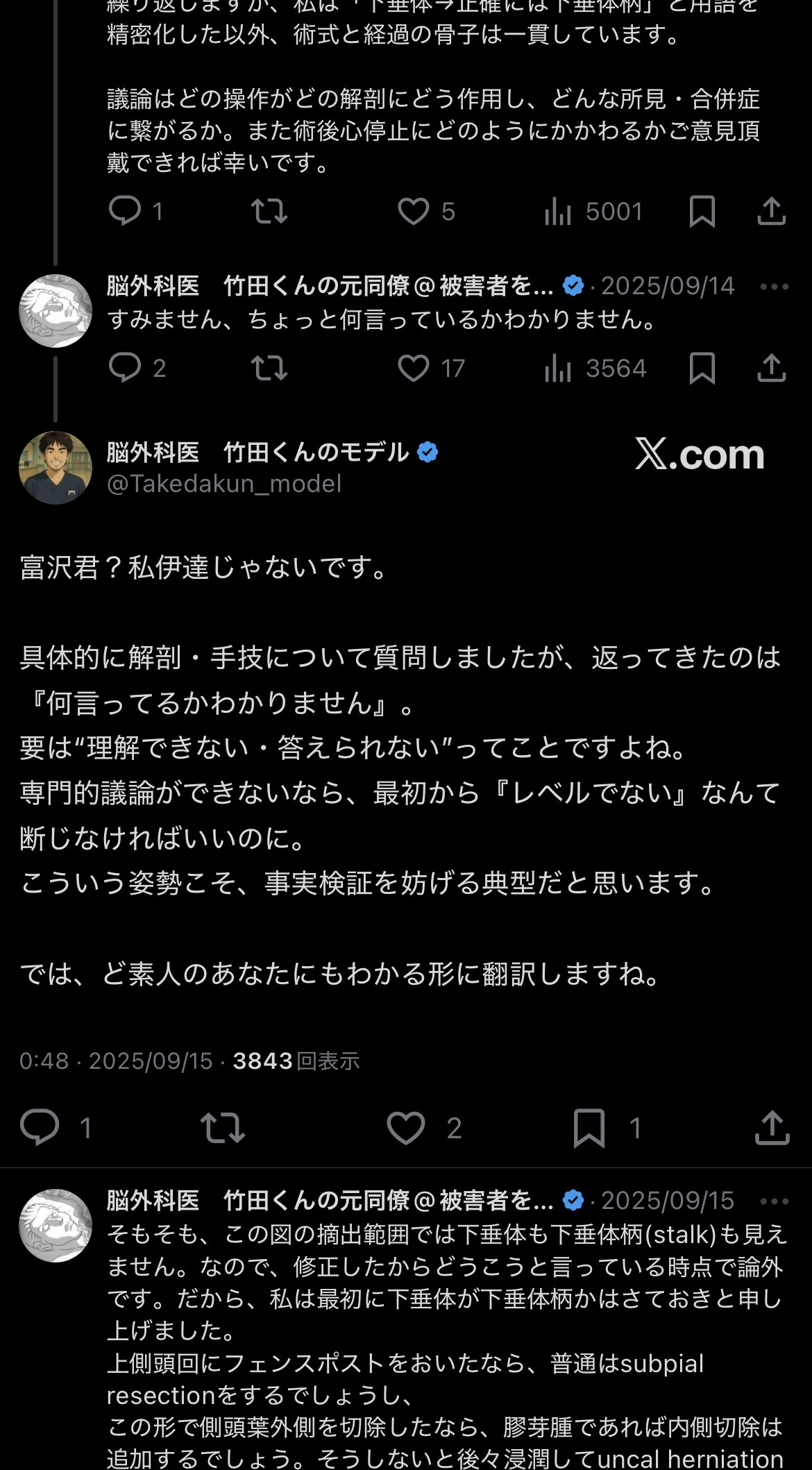Share the tweet with 5001 views

(771, 211)
